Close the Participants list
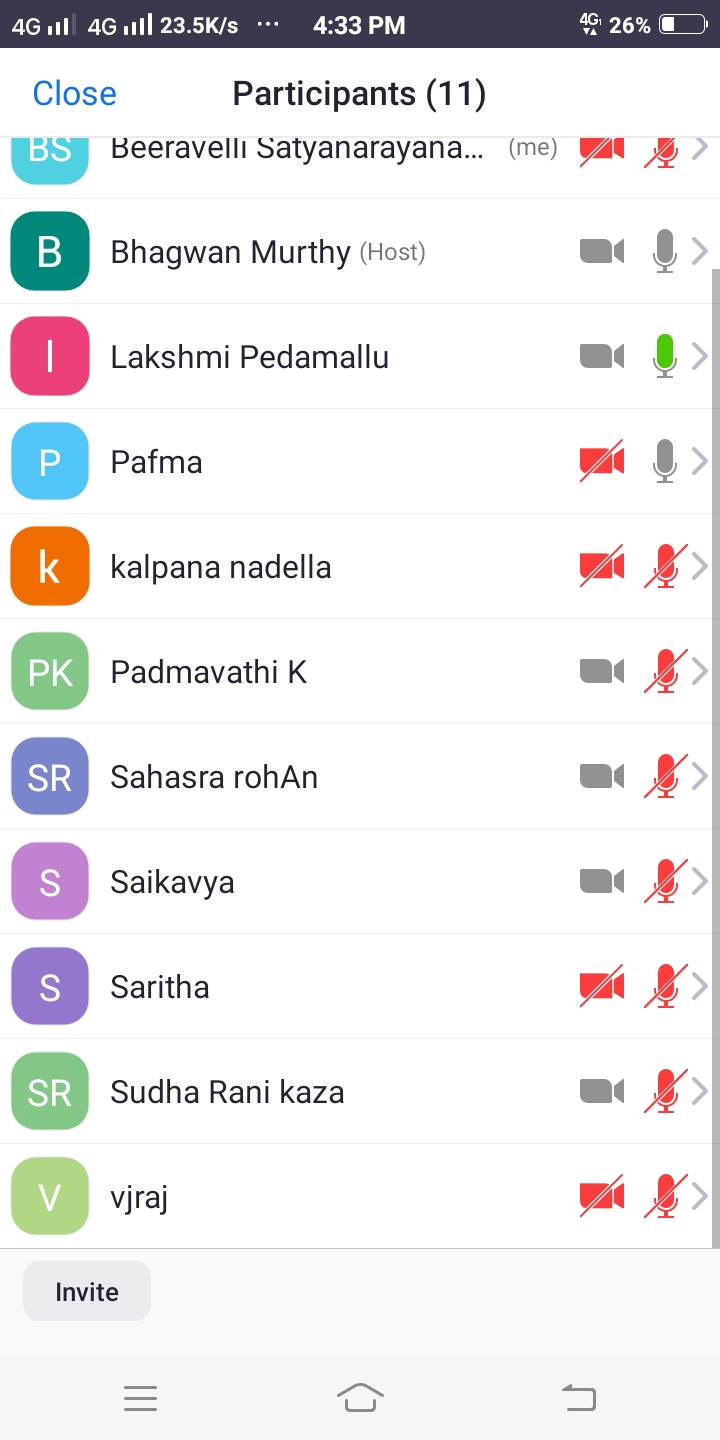Image resolution: width=720 pixels, height=1440 pixels. (75, 93)
